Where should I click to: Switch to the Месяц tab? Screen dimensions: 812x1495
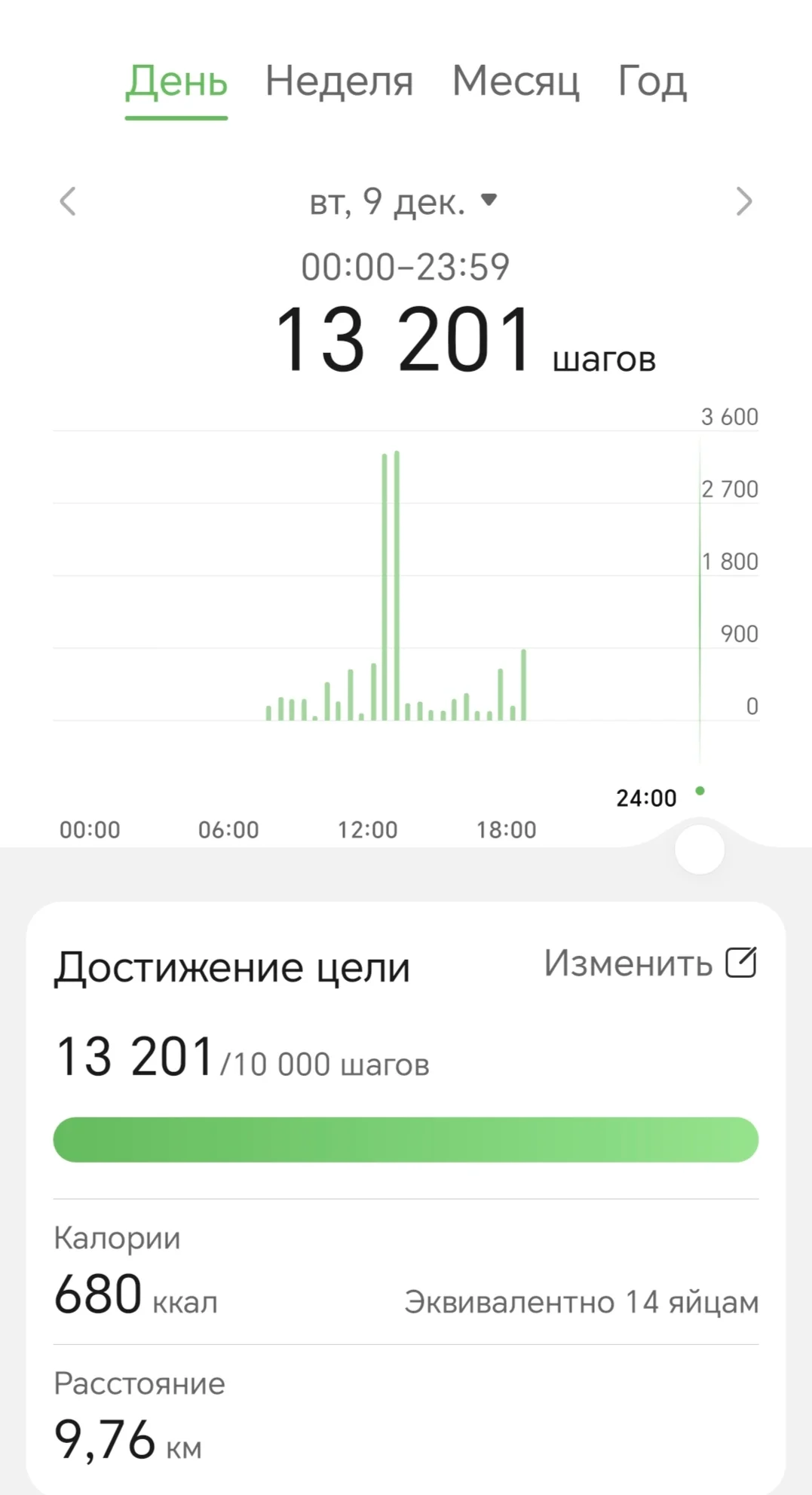click(x=516, y=81)
